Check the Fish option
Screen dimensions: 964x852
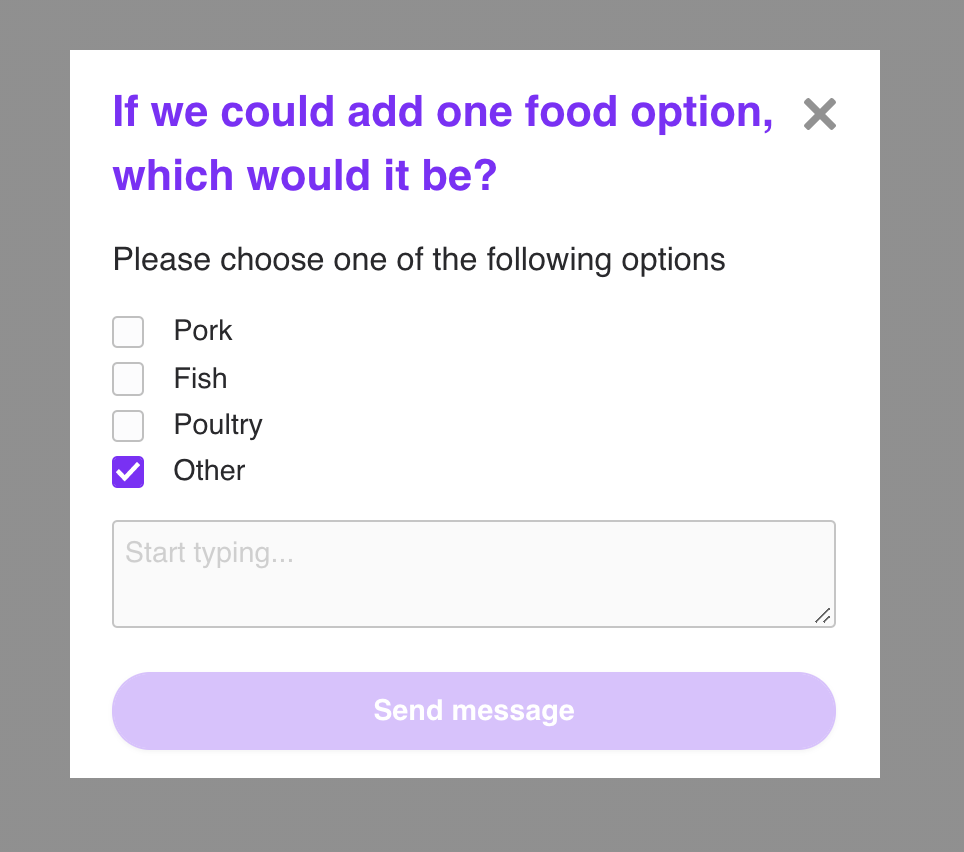128,379
